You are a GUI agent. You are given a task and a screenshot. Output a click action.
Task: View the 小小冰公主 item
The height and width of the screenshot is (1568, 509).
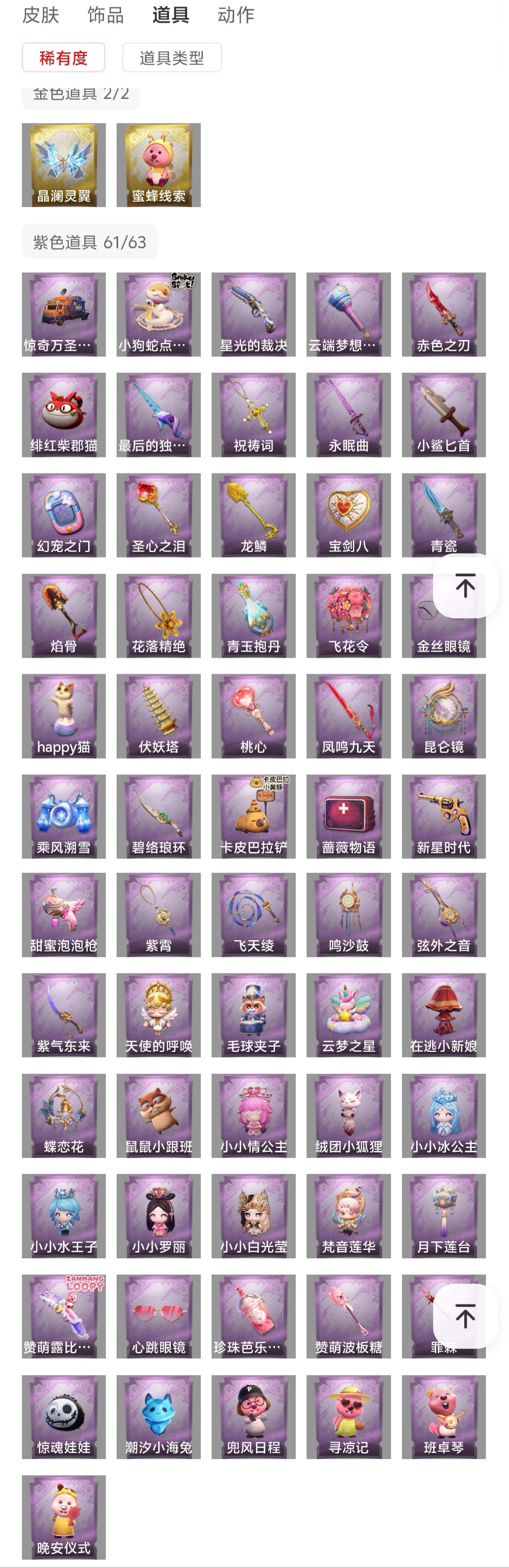pyautogui.click(x=443, y=1115)
